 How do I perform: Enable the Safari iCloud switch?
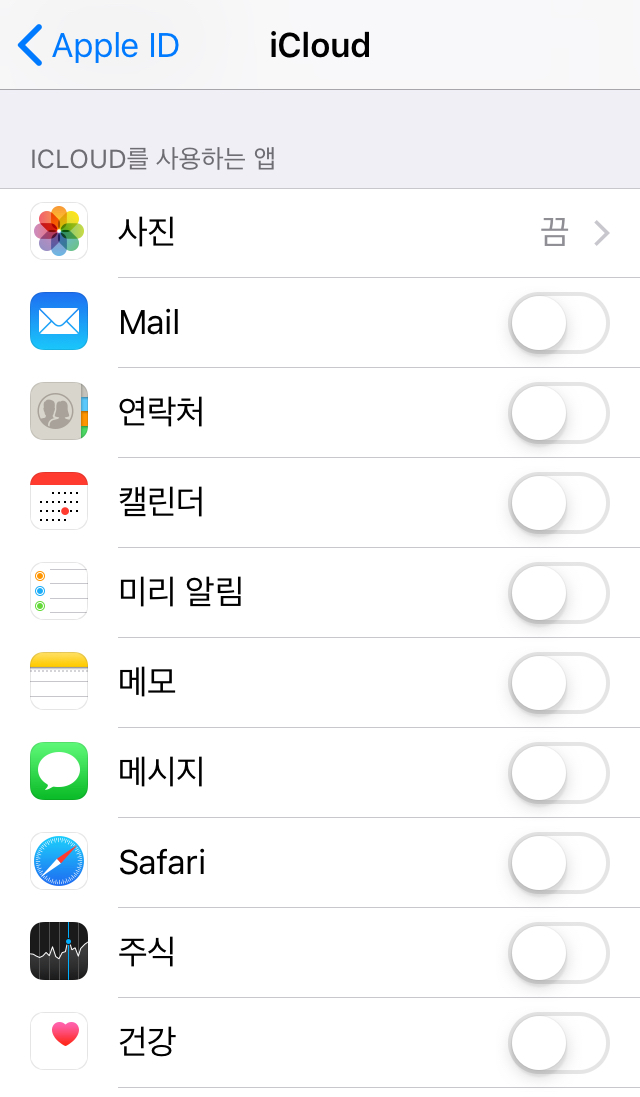(558, 863)
